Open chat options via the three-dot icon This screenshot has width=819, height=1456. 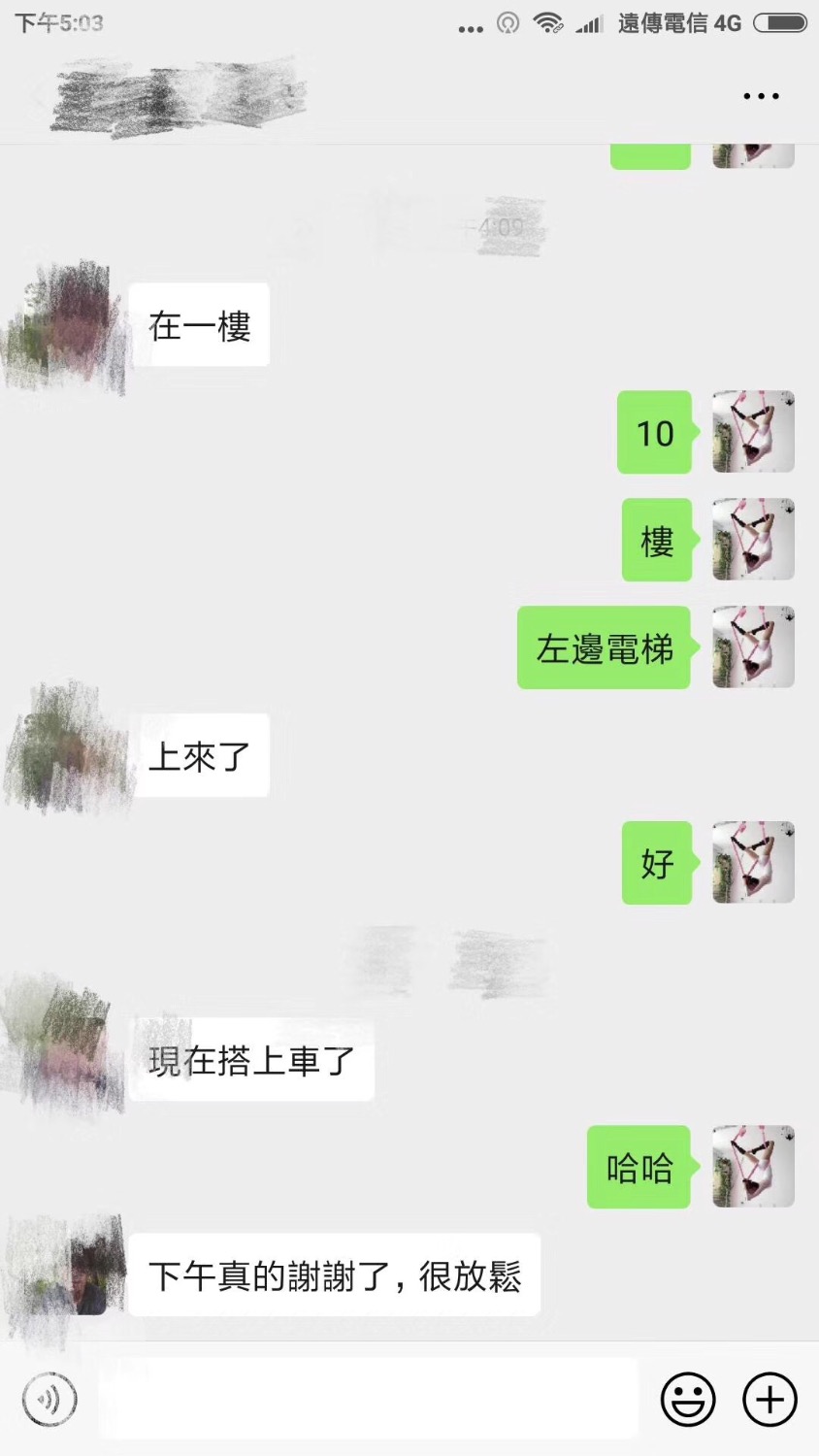point(761,94)
